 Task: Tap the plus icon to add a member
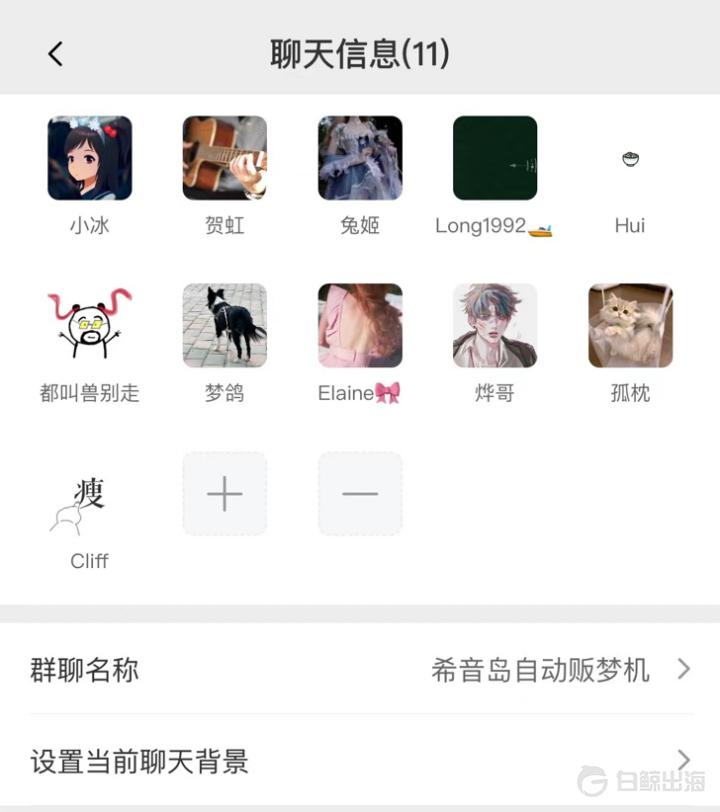coord(224,493)
